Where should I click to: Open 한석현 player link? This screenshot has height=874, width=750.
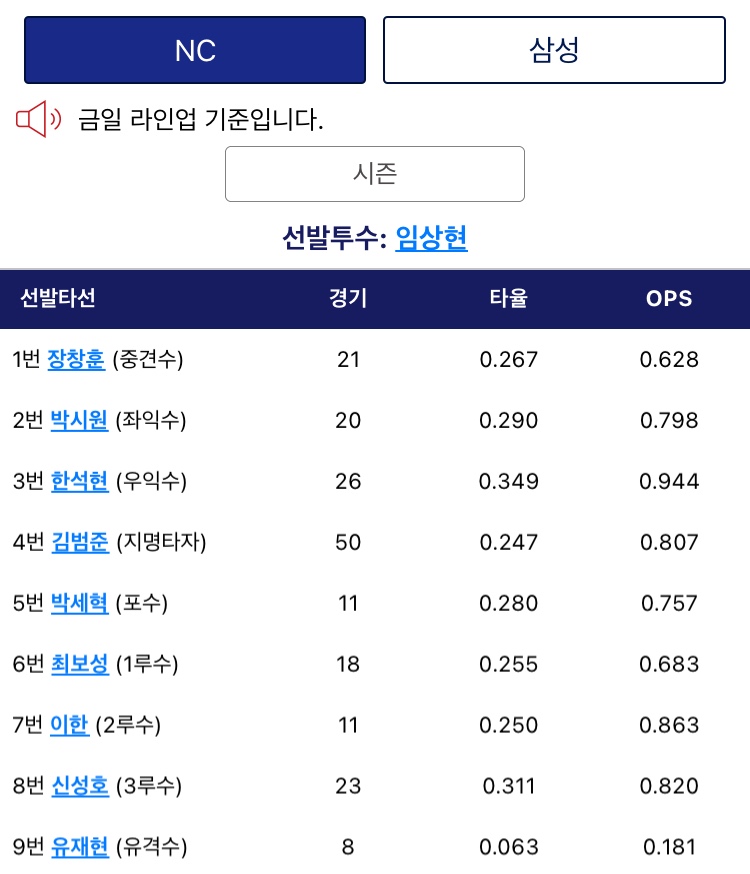click(79, 481)
